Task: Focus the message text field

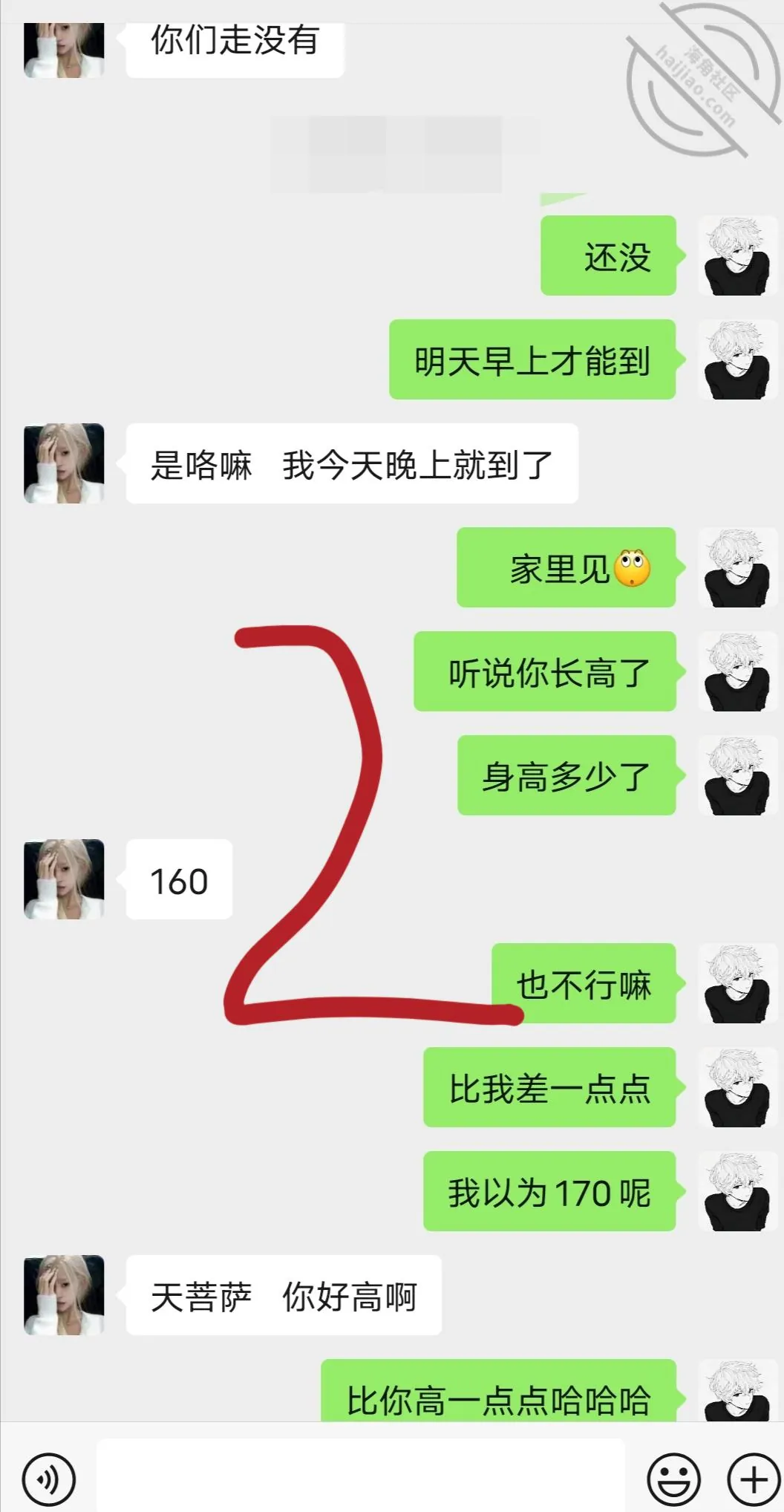Action: pyautogui.click(x=360, y=1475)
